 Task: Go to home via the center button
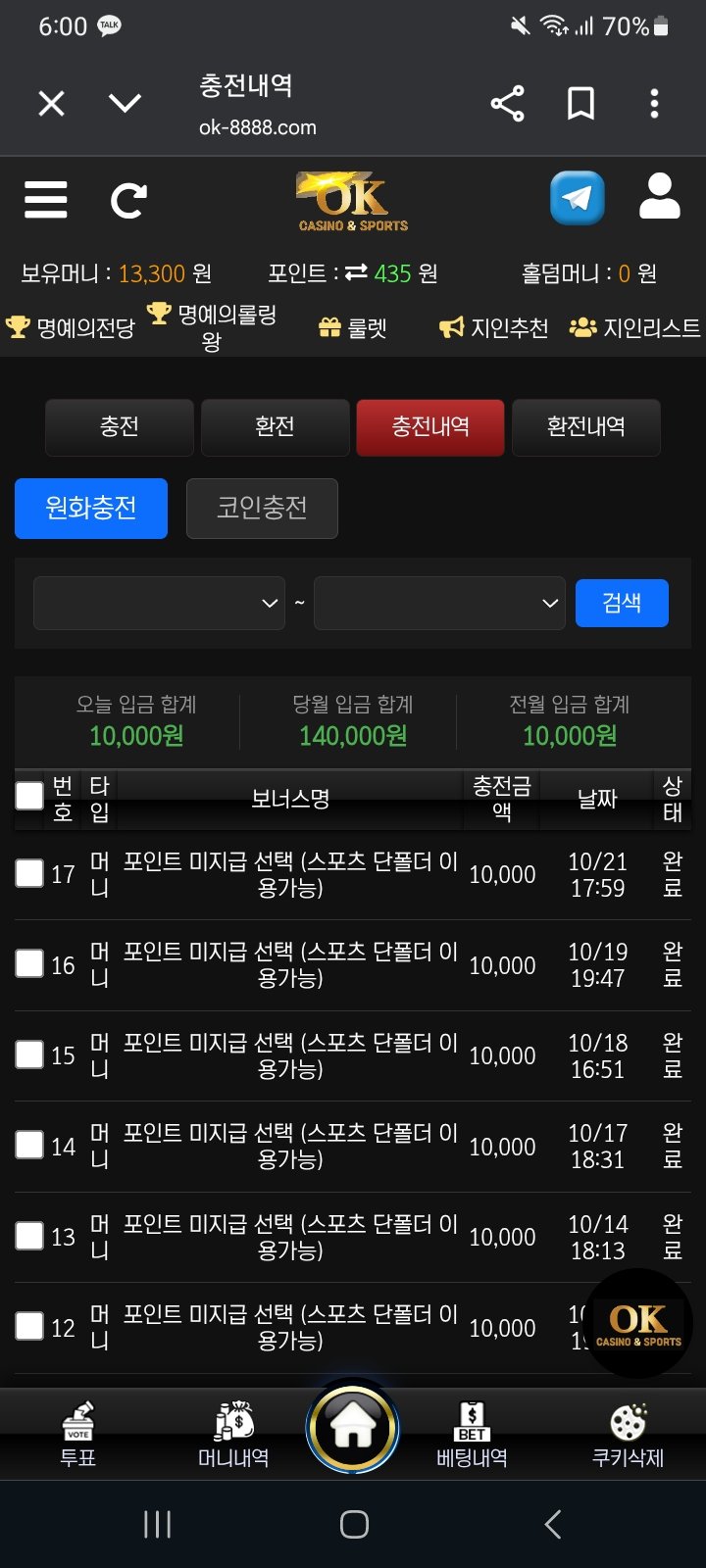353,1428
